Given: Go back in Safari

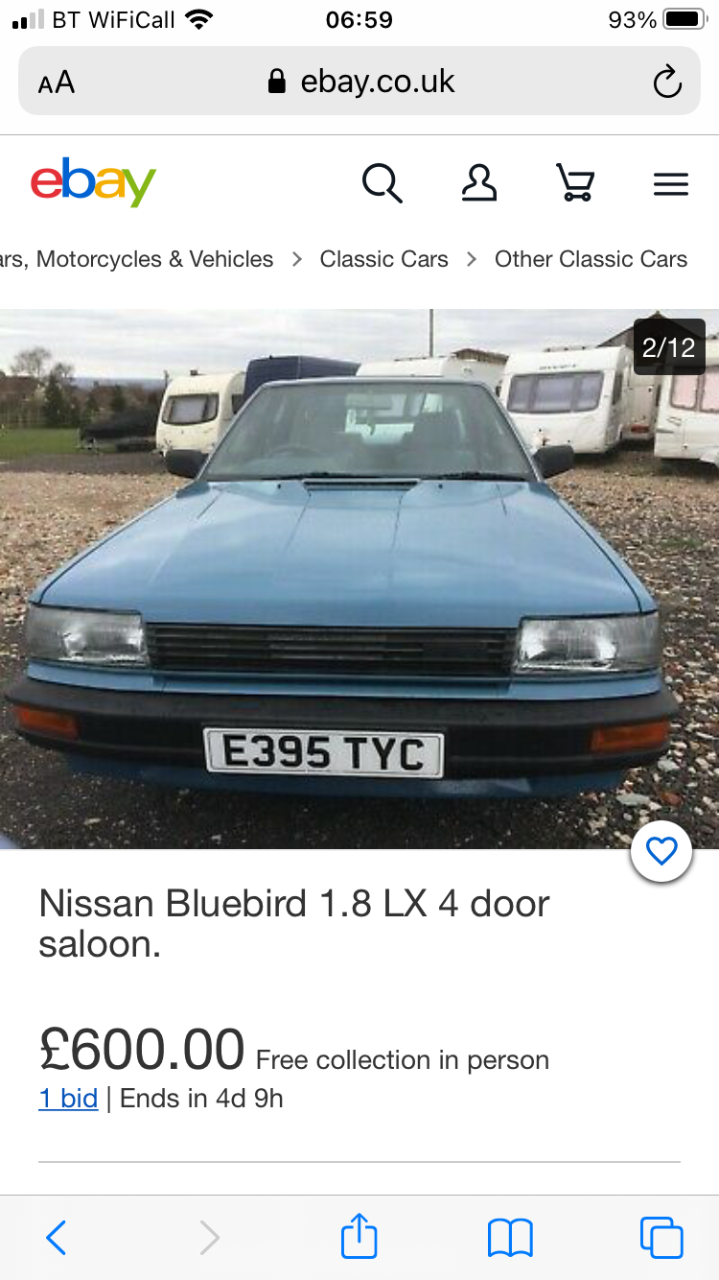Looking at the screenshot, I should [56, 1238].
